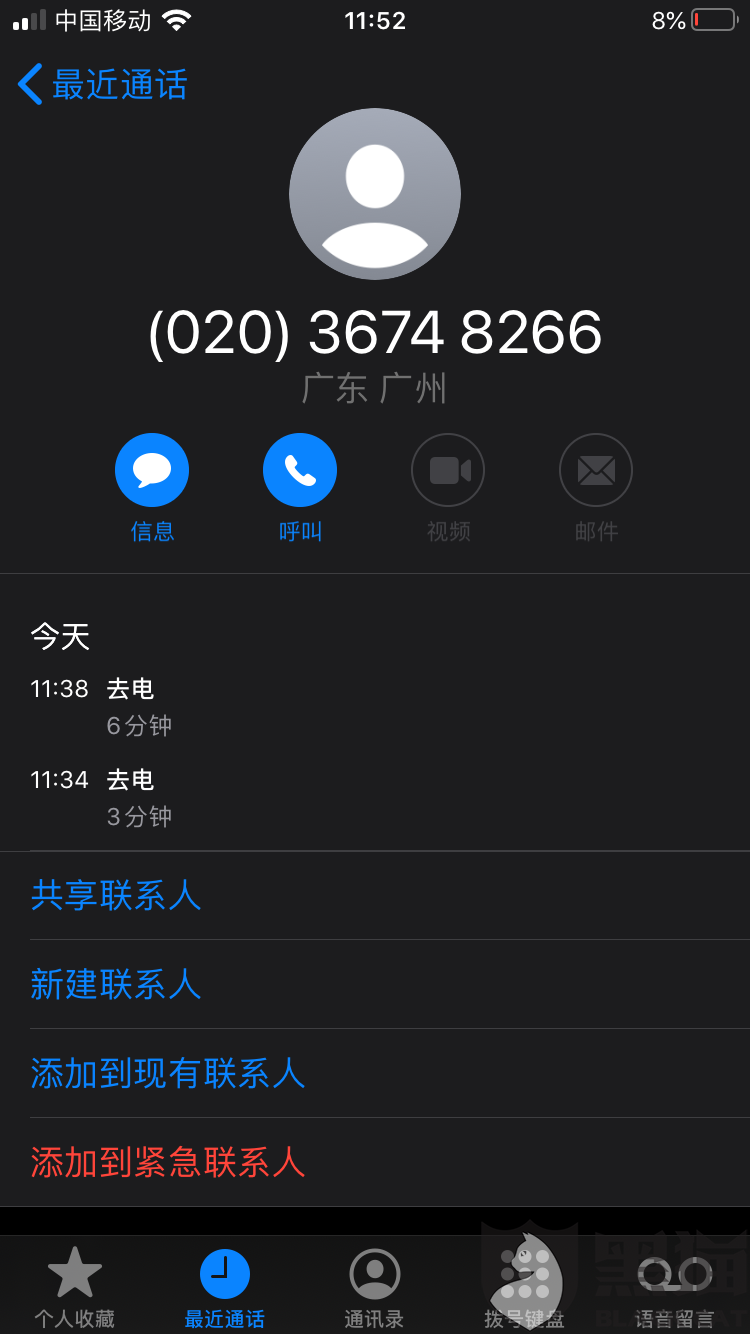Screen dimensions: 750x1334
Task: Go back to 最近通话
Action: pyautogui.click(x=102, y=84)
